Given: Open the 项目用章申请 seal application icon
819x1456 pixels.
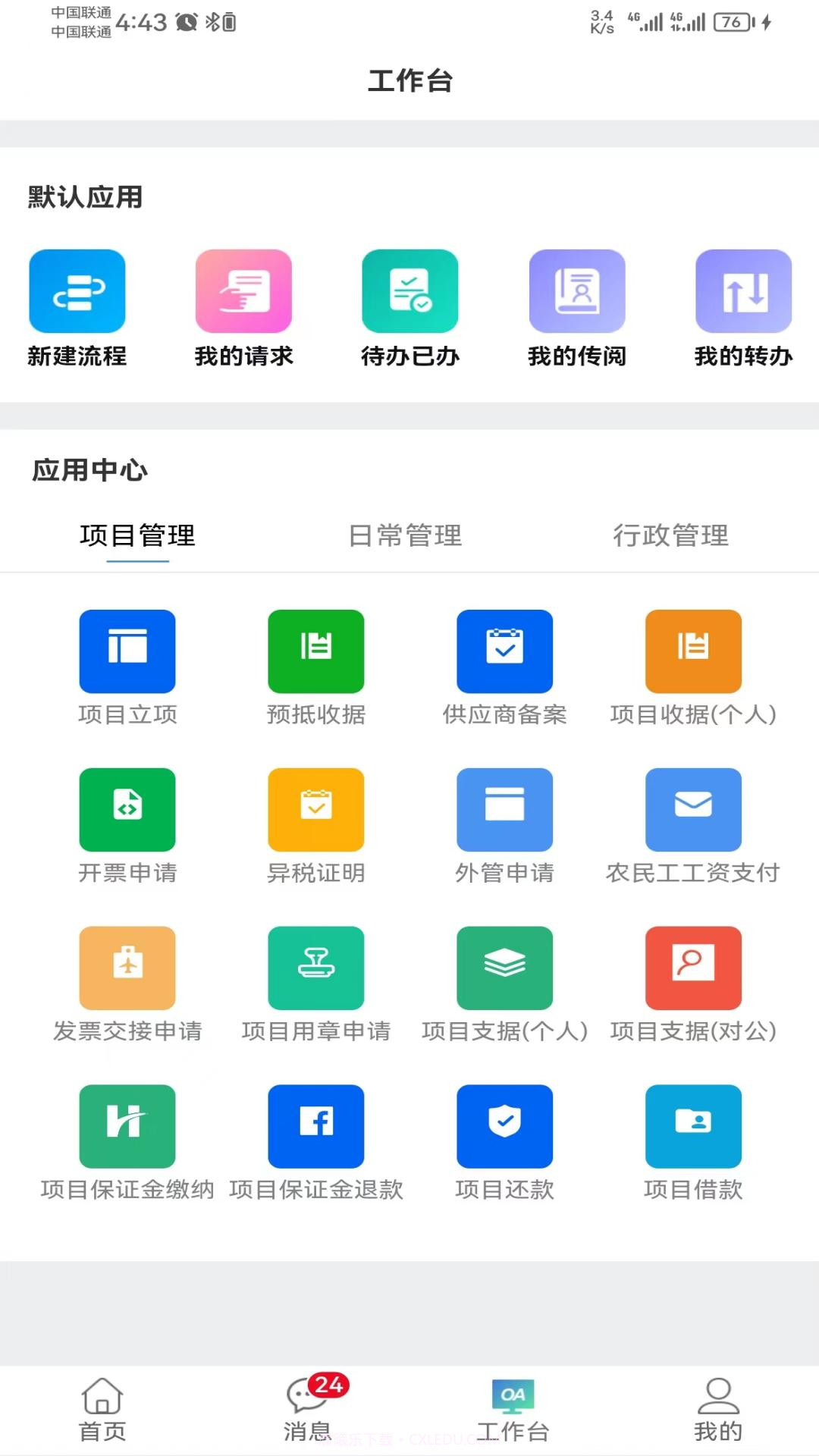Looking at the screenshot, I should point(315,968).
